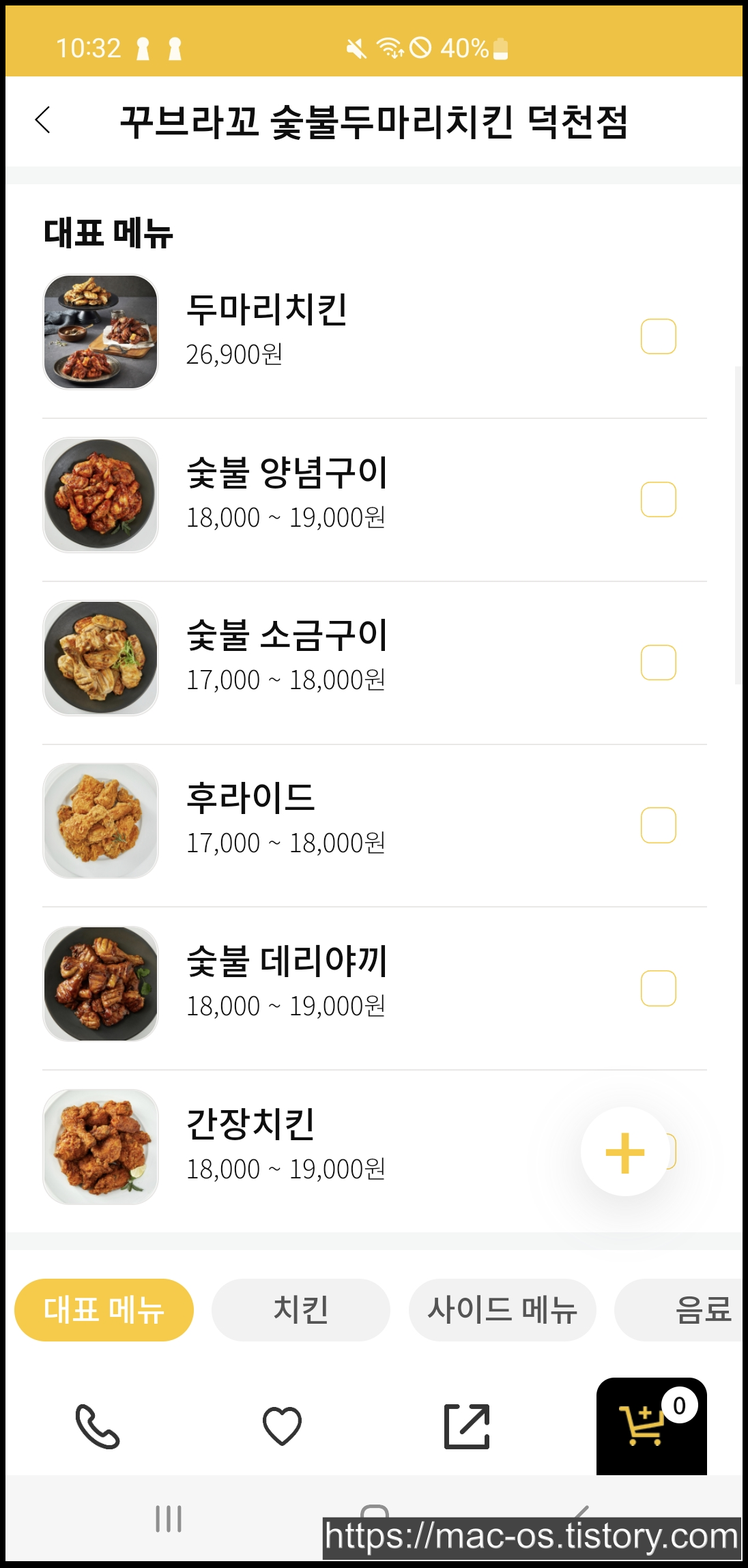This screenshot has width=748, height=1568.
Task: Call the restaurant with the phone icon
Action: point(98,1426)
